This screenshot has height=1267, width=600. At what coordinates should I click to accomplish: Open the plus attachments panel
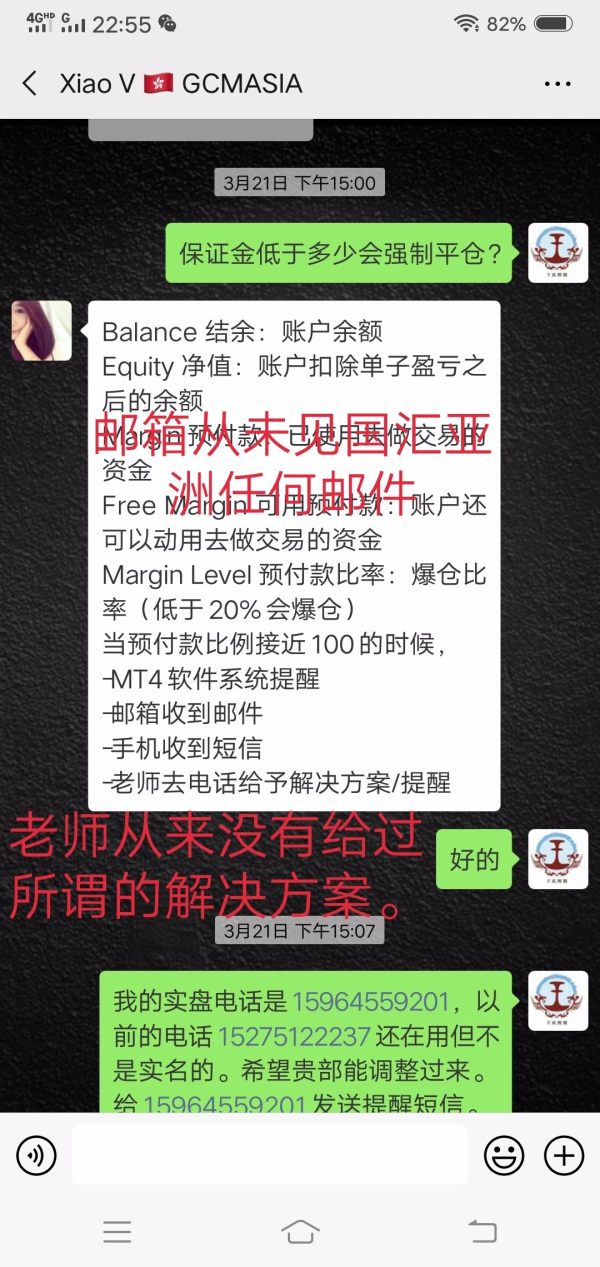(x=564, y=1156)
